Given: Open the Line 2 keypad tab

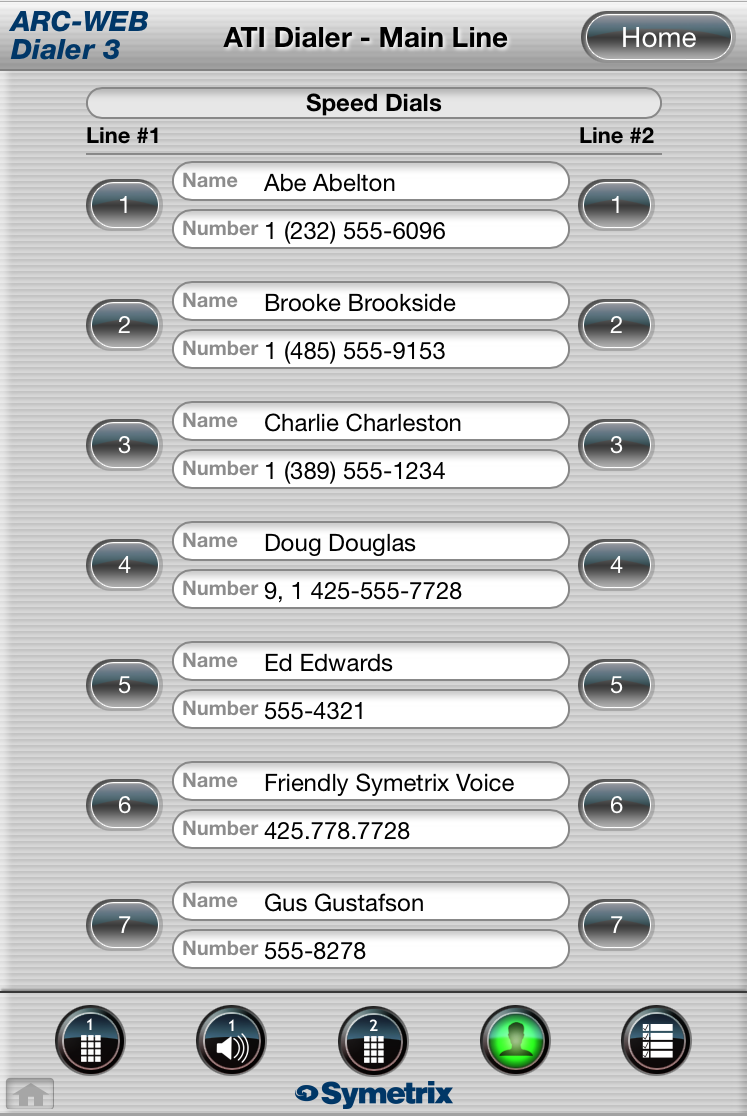Looking at the screenshot, I should coord(373,1041).
